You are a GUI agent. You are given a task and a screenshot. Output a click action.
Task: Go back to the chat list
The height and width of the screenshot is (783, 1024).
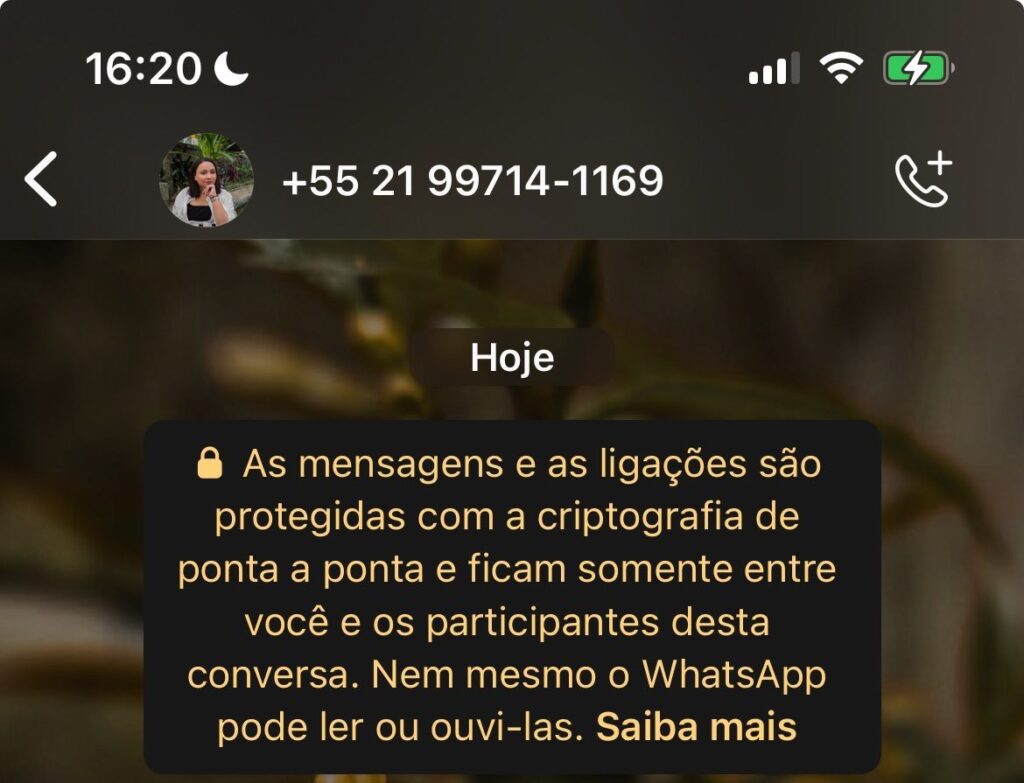click(x=41, y=180)
